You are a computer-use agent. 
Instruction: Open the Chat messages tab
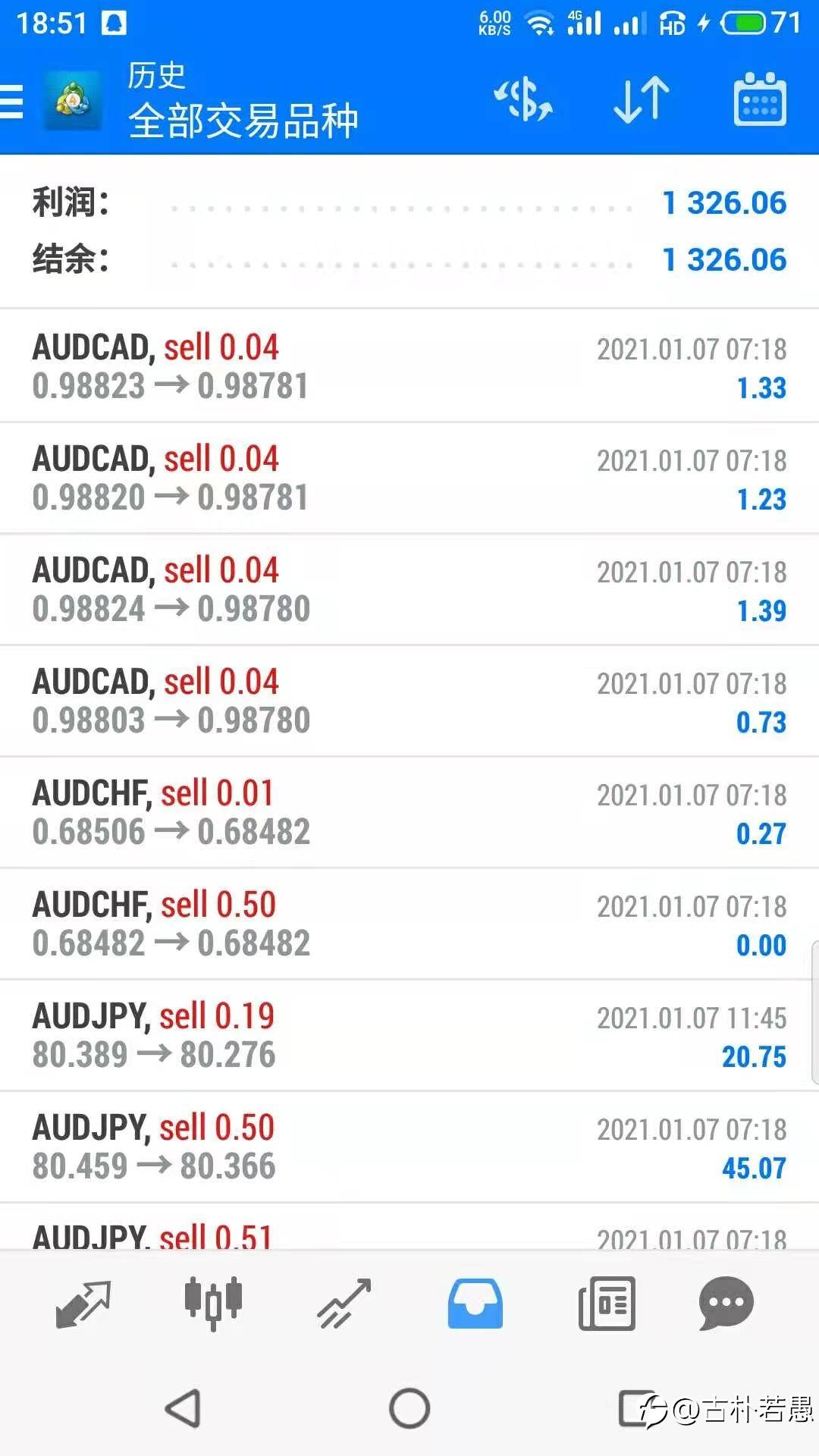[x=726, y=1304]
